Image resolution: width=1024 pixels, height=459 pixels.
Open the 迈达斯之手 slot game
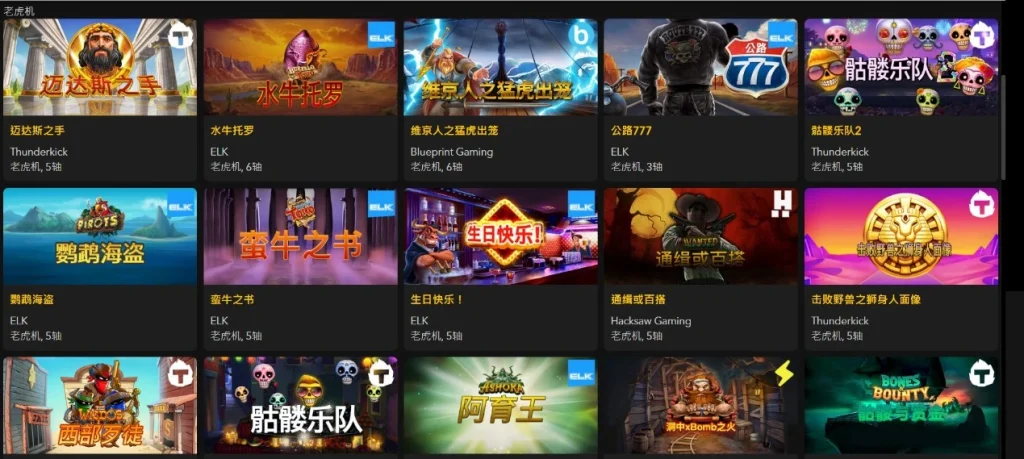pos(100,68)
